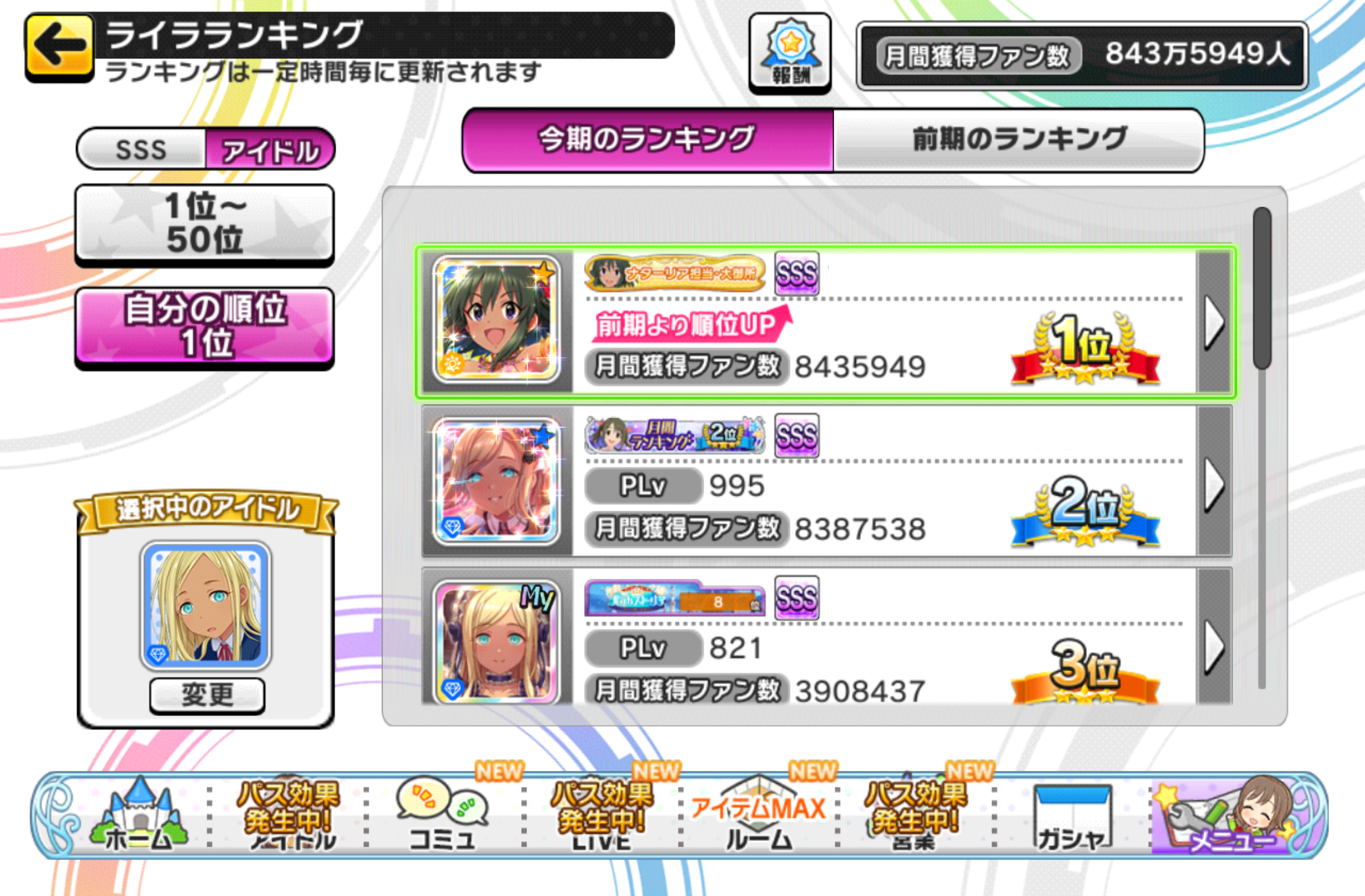Open details arrow for the 2位 entry

pyautogui.click(x=1214, y=484)
